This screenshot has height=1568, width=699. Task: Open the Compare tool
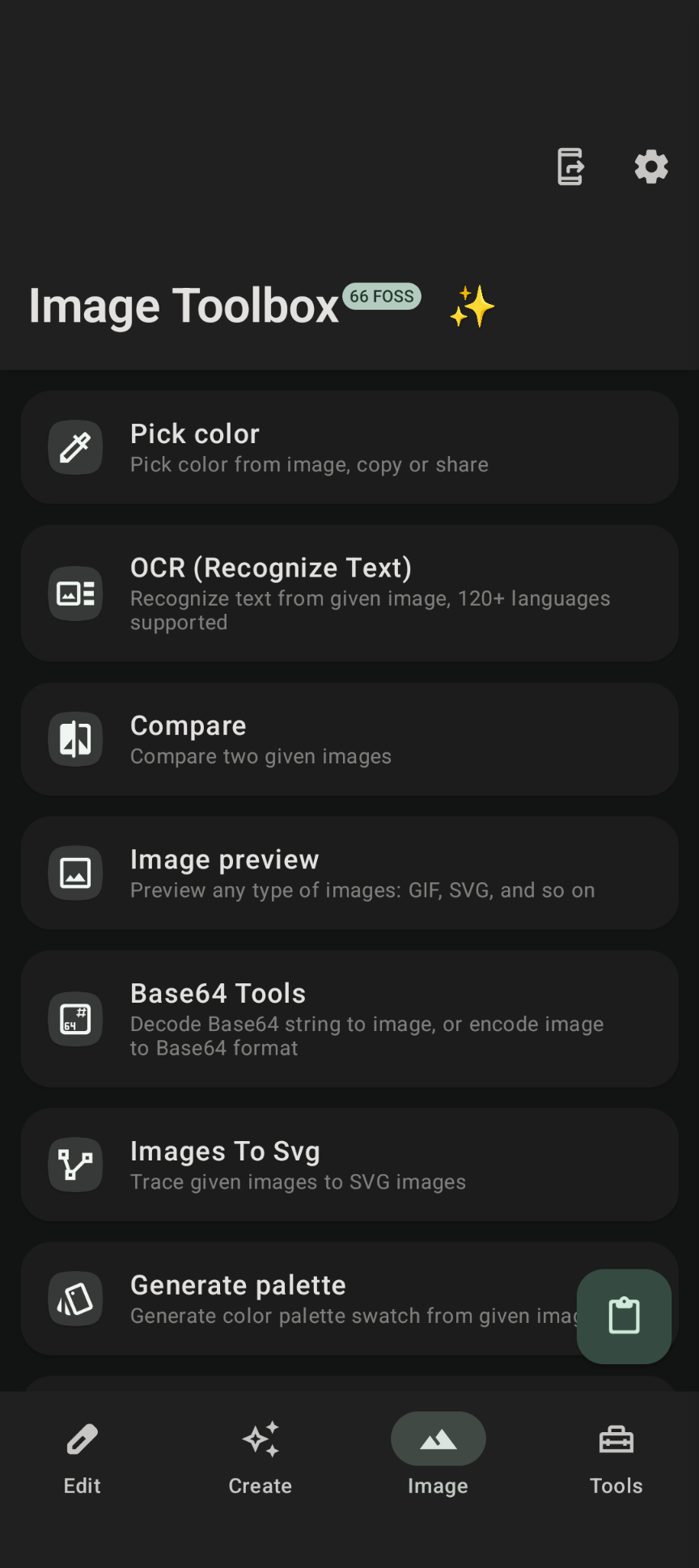click(x=349, y=739)
